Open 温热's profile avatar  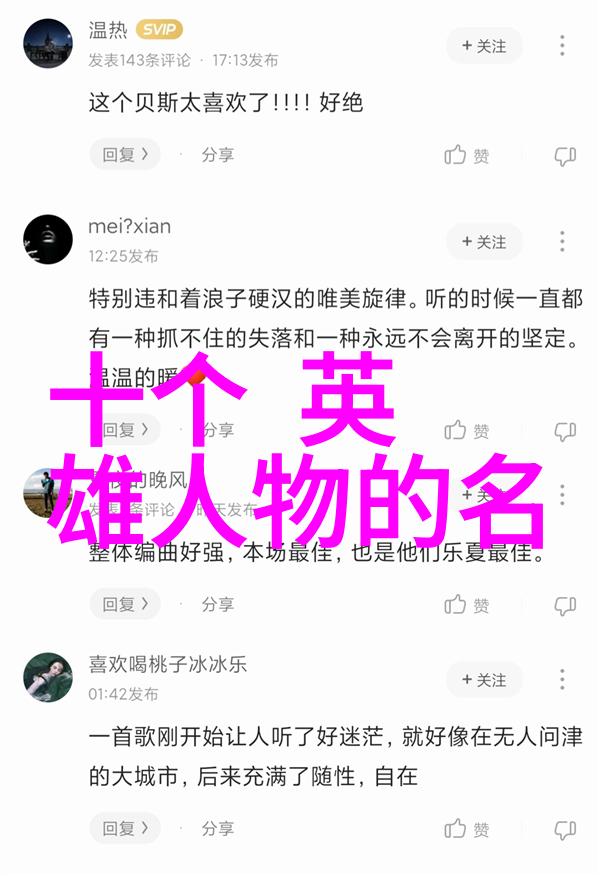(48, 44)
